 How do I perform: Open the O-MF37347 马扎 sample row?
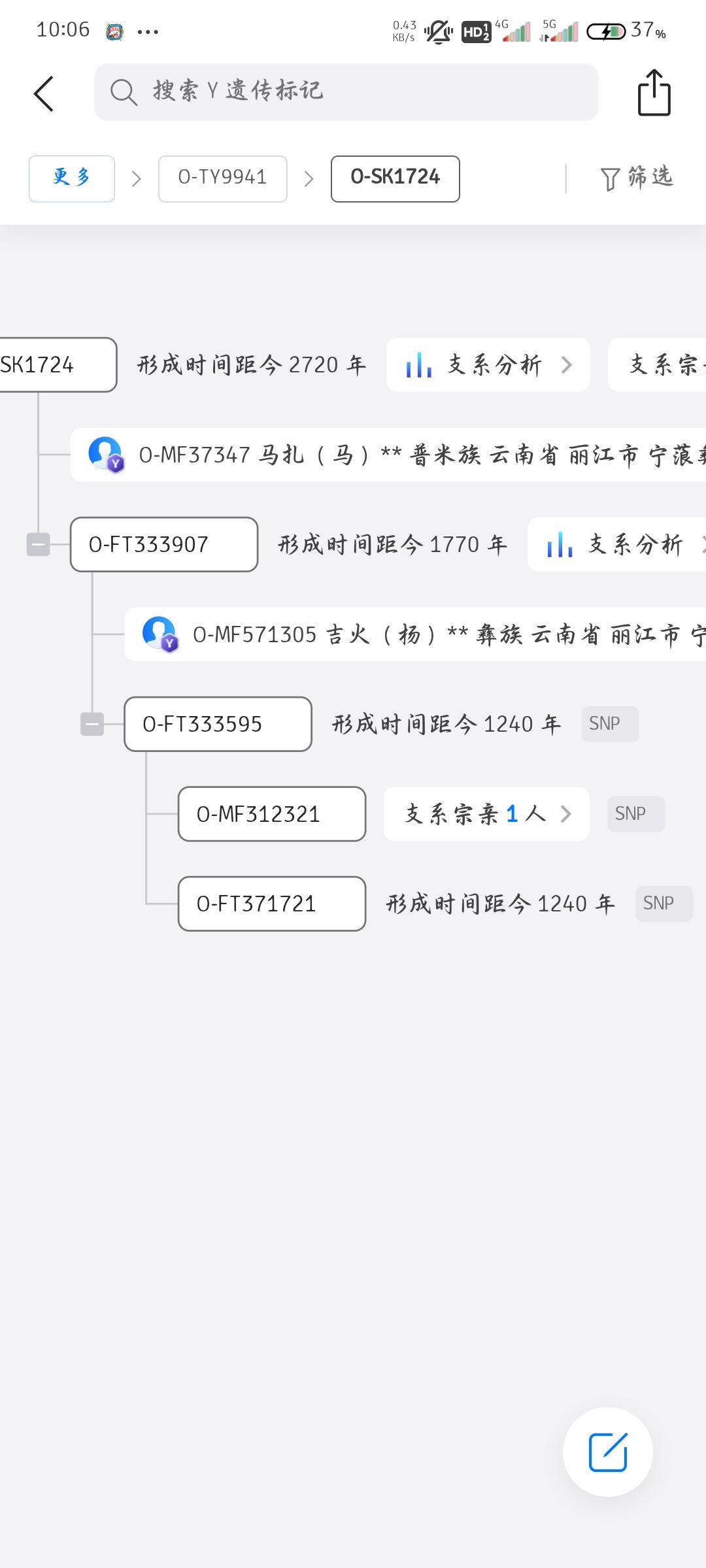point(388,455)
